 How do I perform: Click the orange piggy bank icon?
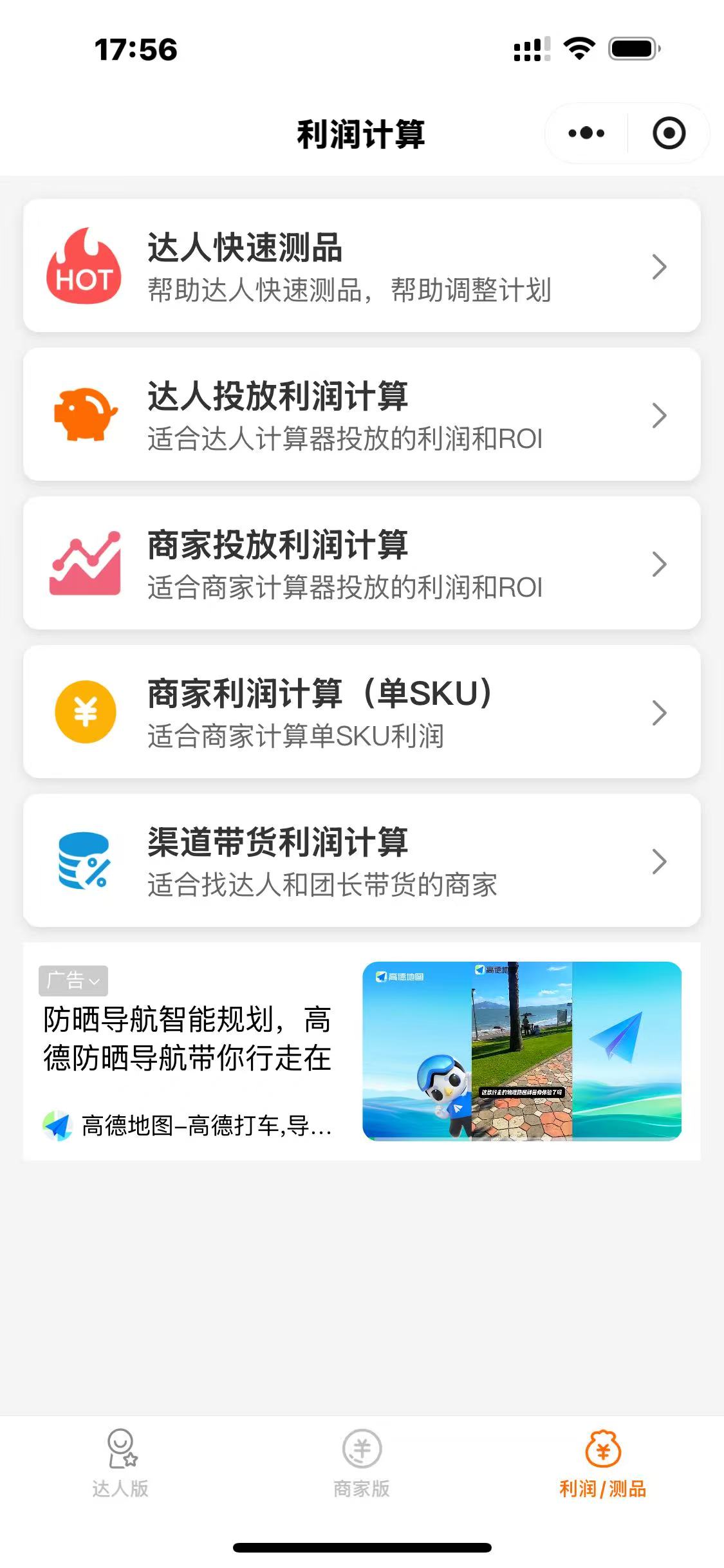(86, 414)
